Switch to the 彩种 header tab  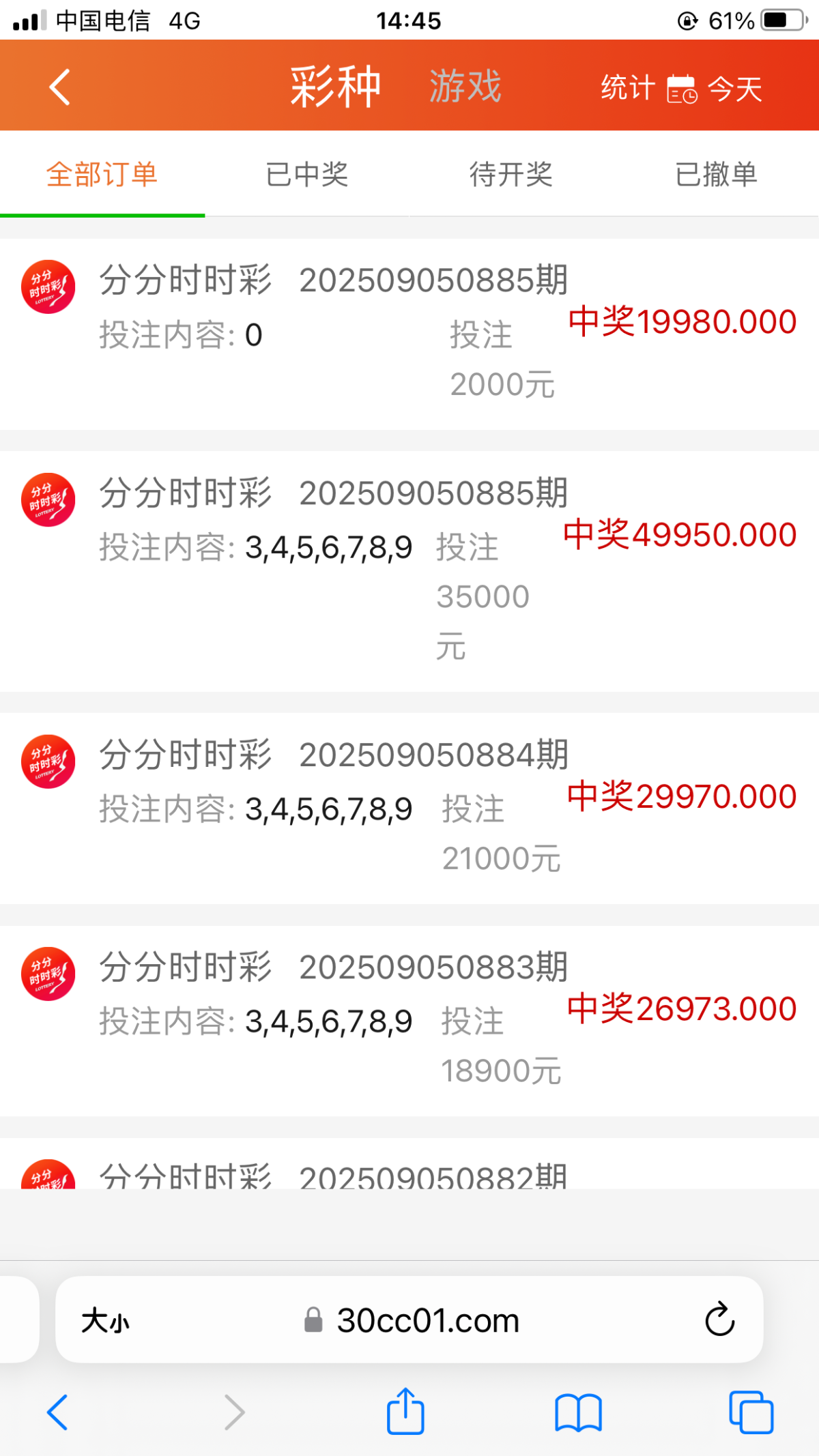click(x=335, y=87)
